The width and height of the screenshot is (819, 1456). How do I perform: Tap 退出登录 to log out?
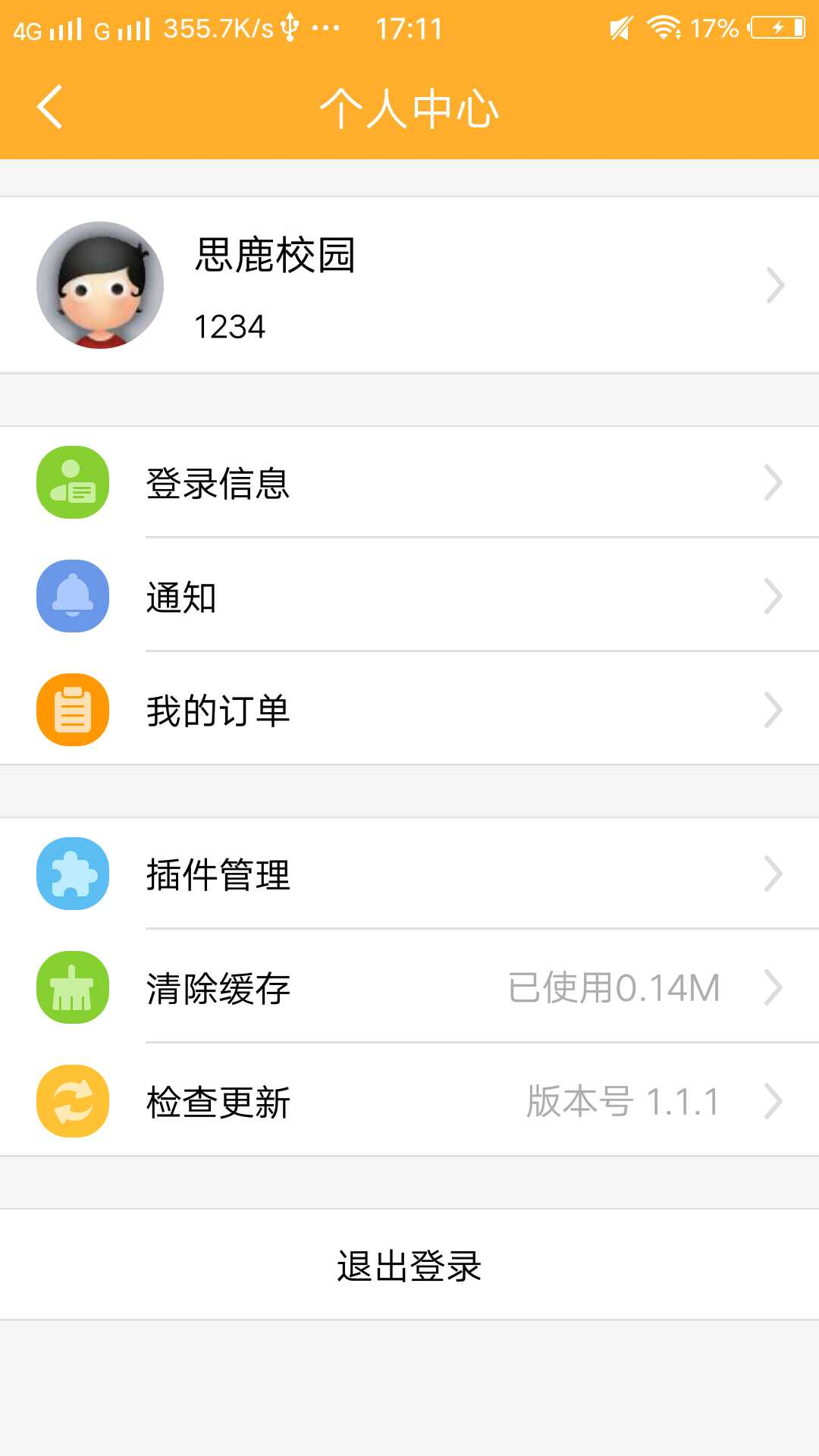click(409, 1265)
